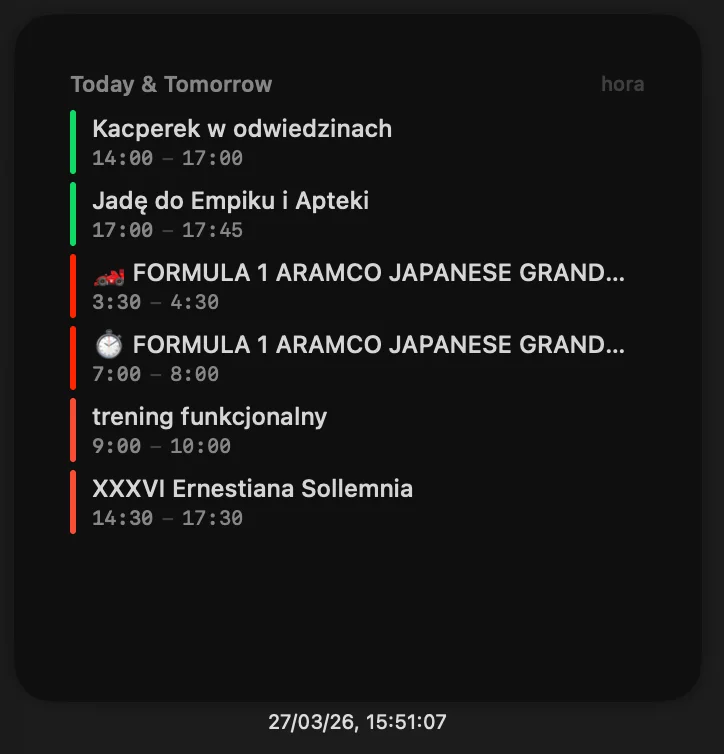This screenshot has width=724, height=754.
Task: Open the Kacperek w odwiedzinach event
Action: [x=242, y=128]
